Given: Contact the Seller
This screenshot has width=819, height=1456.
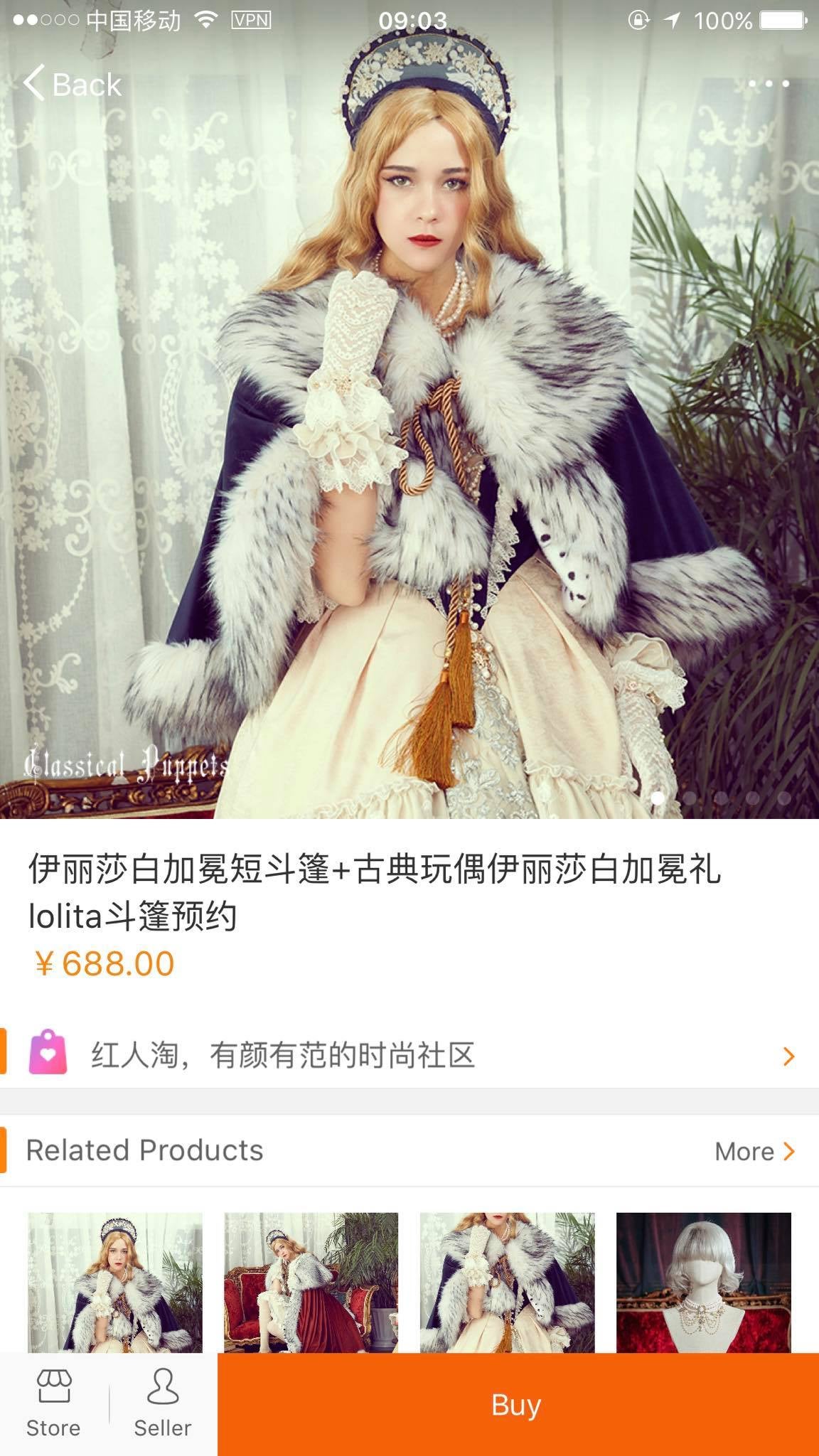Looking at the screenshot, I should pos(163,1404).
